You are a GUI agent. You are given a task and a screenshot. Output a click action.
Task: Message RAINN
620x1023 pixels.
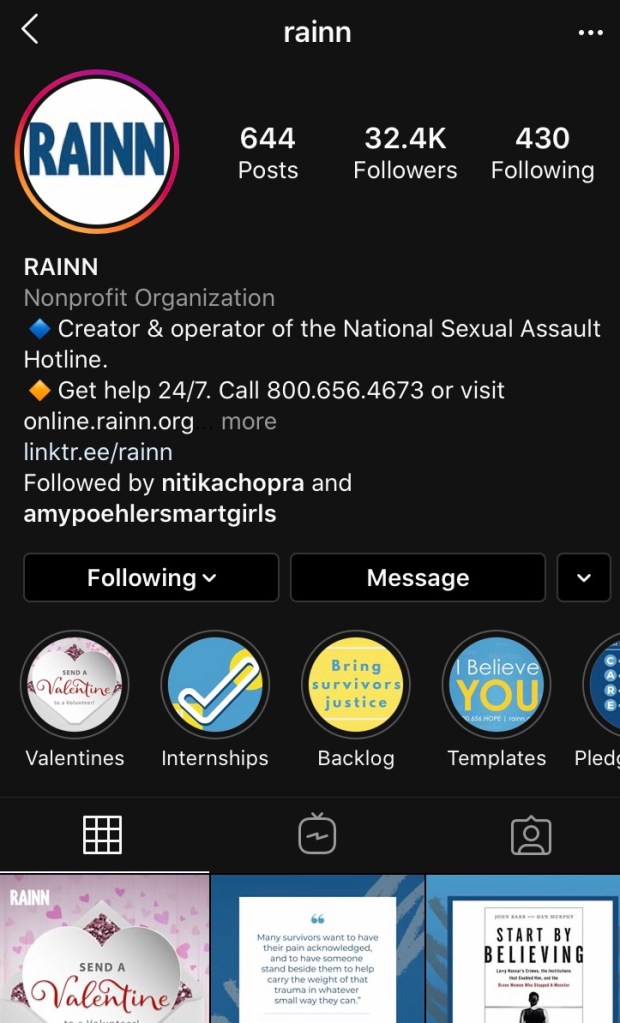point(418,578)
